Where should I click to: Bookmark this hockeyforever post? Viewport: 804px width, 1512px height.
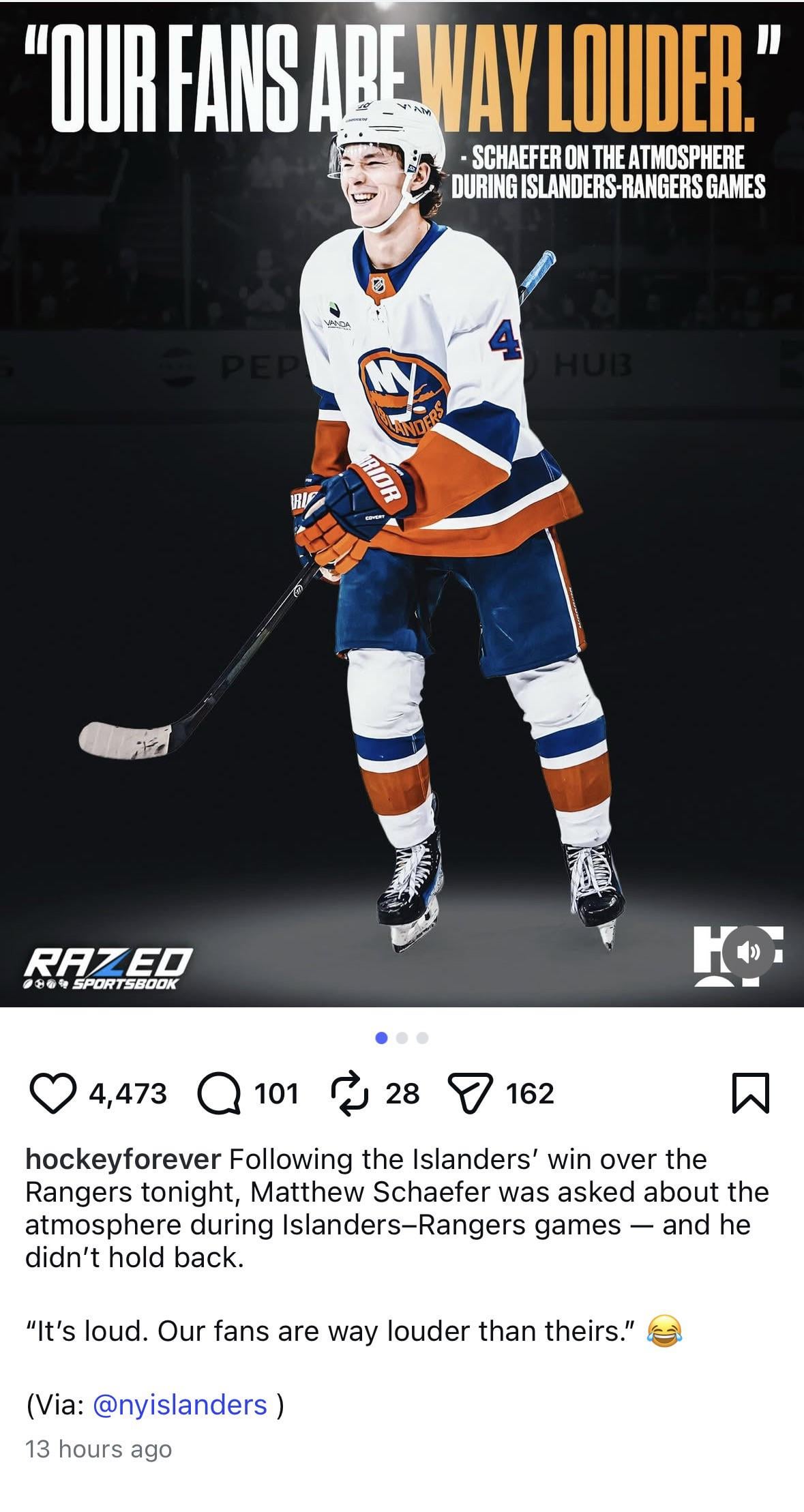point(751,1093)
